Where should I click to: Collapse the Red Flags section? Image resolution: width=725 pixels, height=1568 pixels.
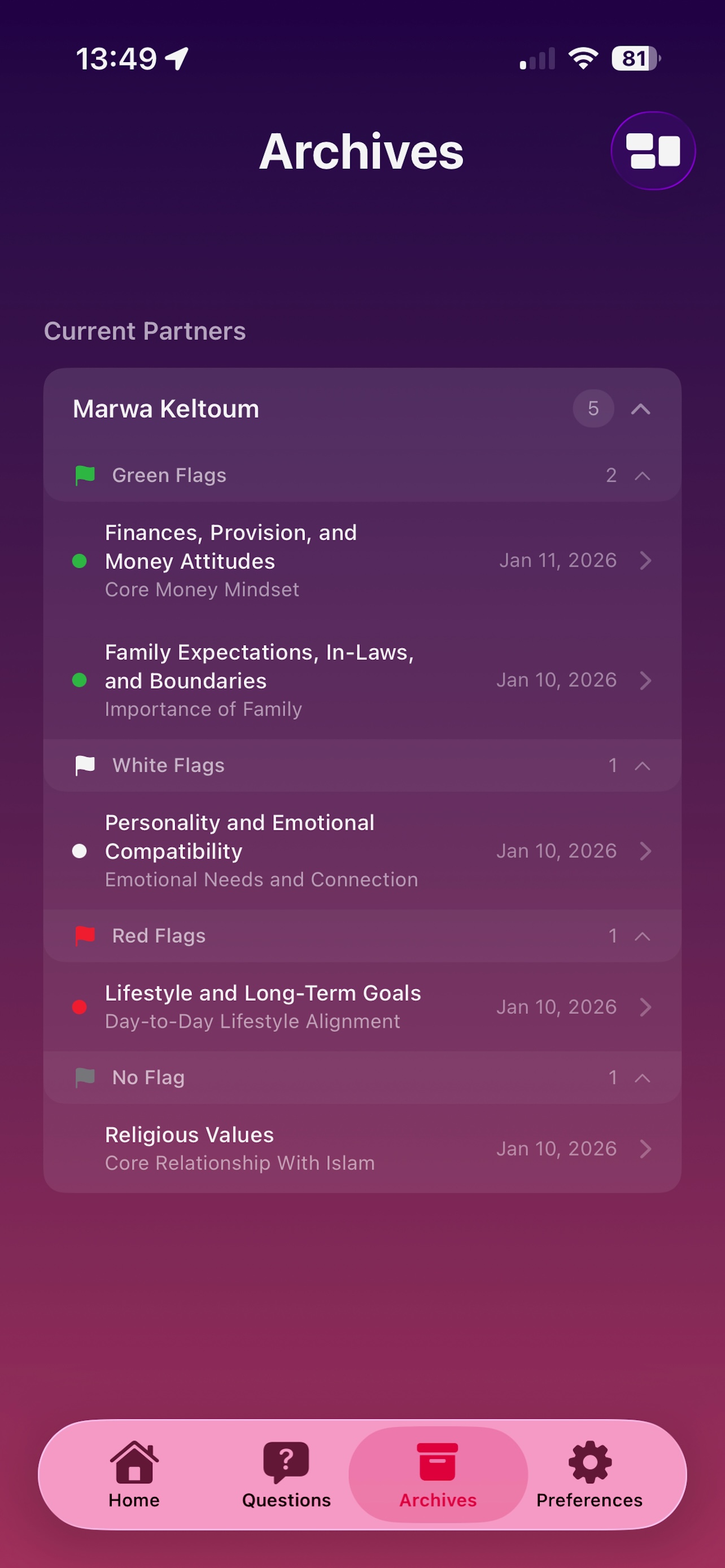641,936
